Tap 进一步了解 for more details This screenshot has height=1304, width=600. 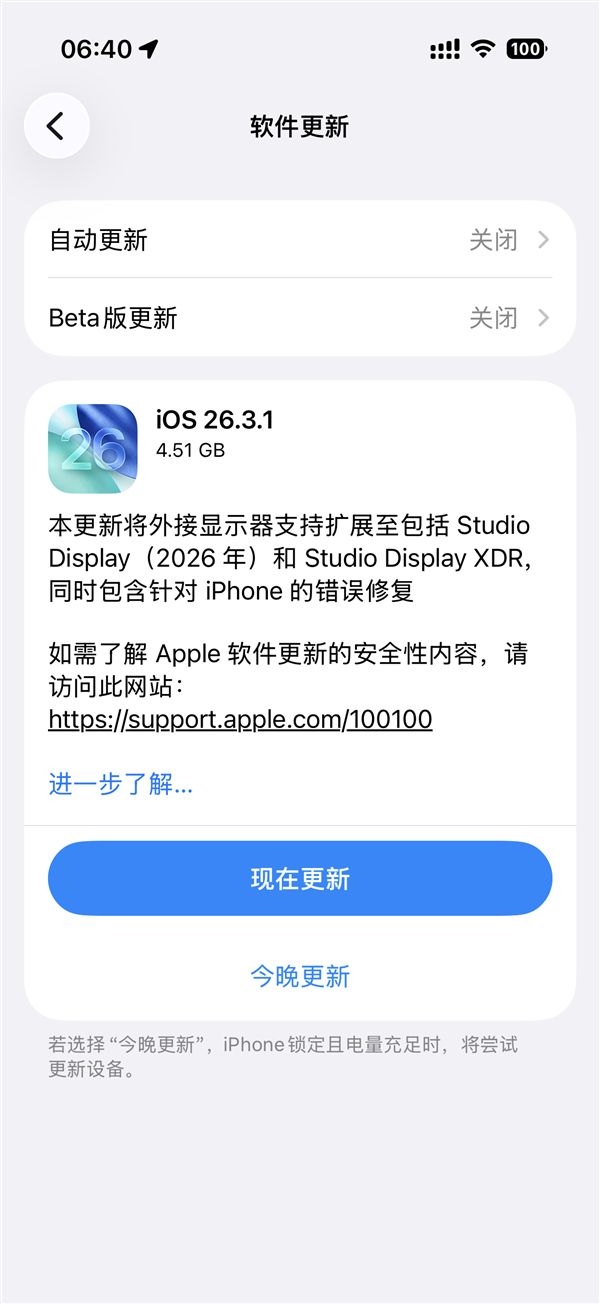pyautogui.click(x=121, y=784)
